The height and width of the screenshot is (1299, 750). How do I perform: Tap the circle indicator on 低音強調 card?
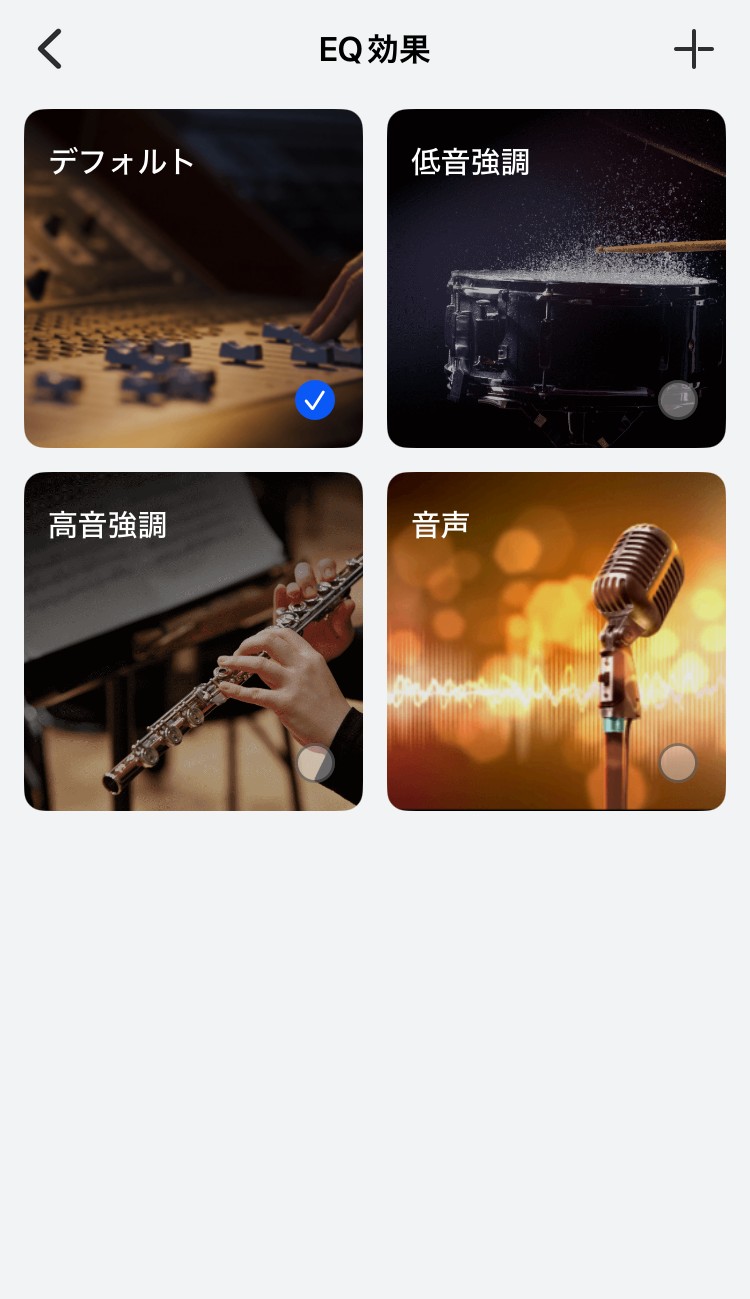point(677,400)
